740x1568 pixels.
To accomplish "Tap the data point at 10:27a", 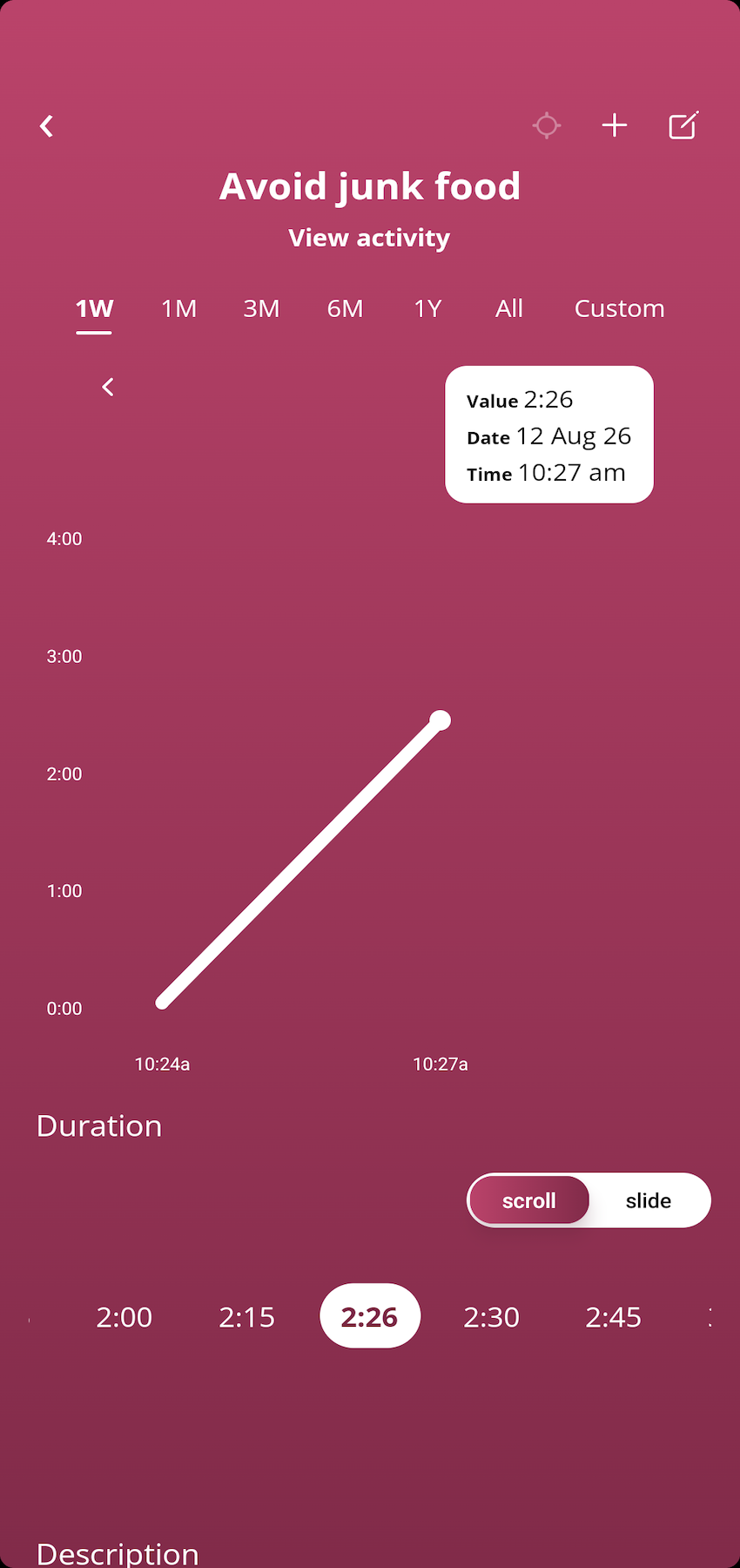I will [441, 720].
